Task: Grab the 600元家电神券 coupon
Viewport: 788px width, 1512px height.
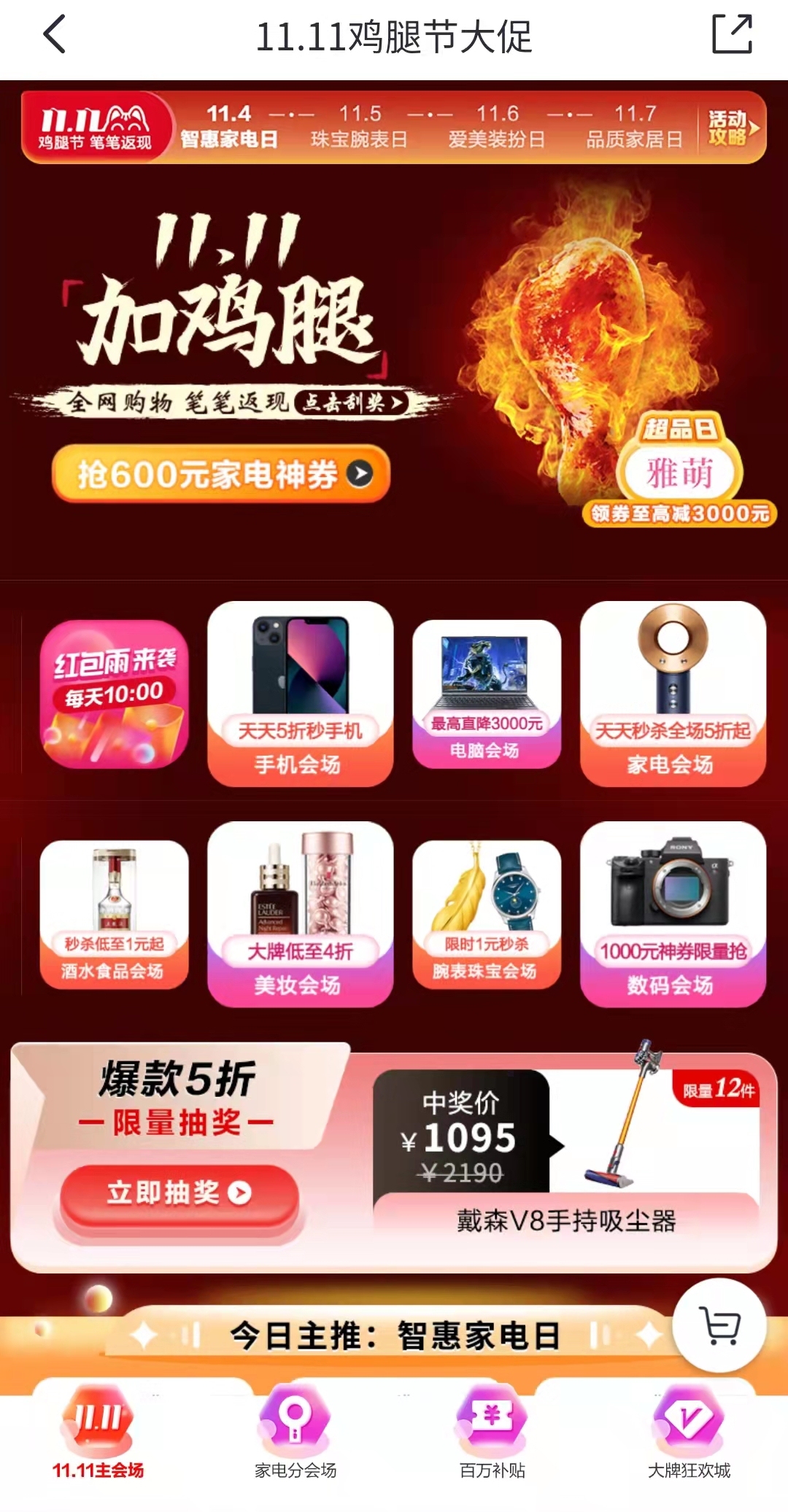Action: point(221,474)
